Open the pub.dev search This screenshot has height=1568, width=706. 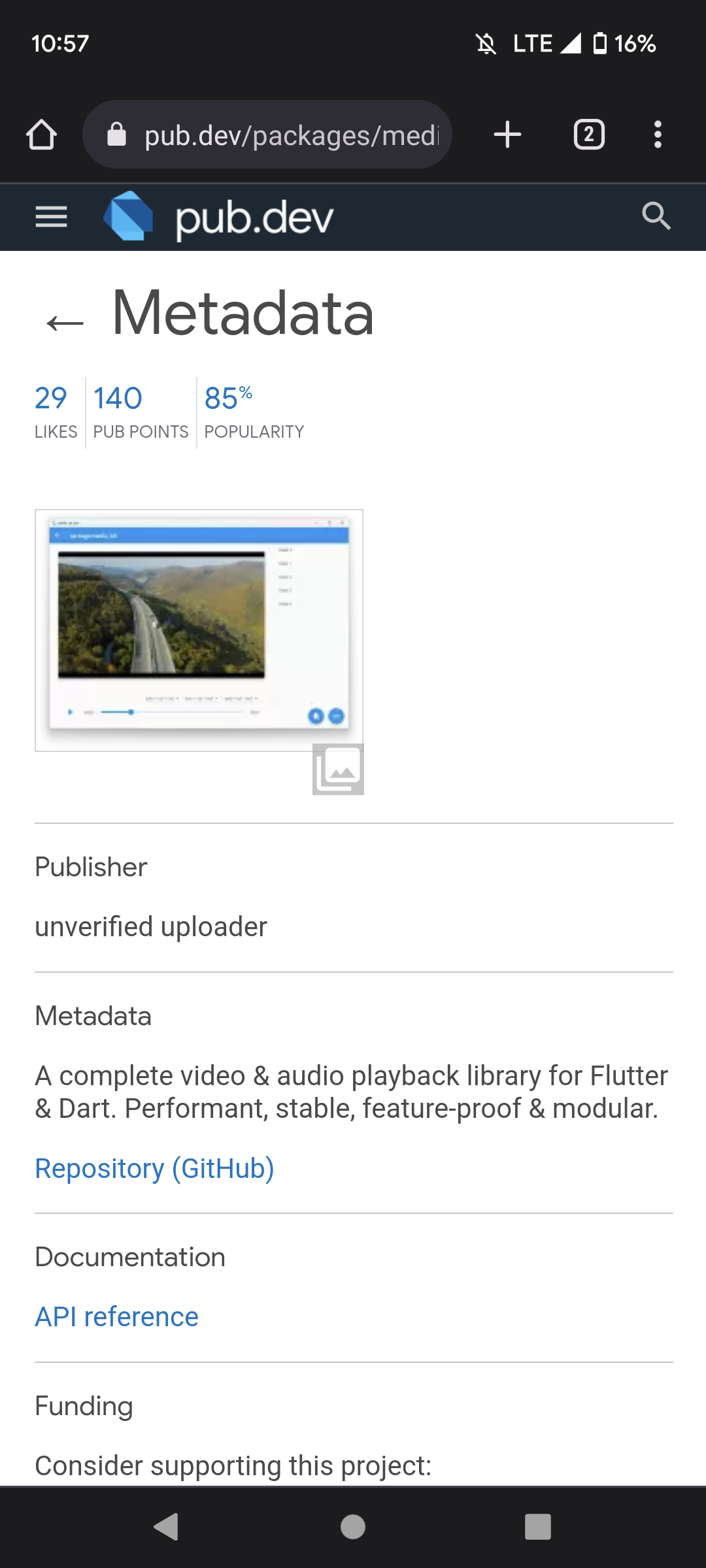pos(656,216)
